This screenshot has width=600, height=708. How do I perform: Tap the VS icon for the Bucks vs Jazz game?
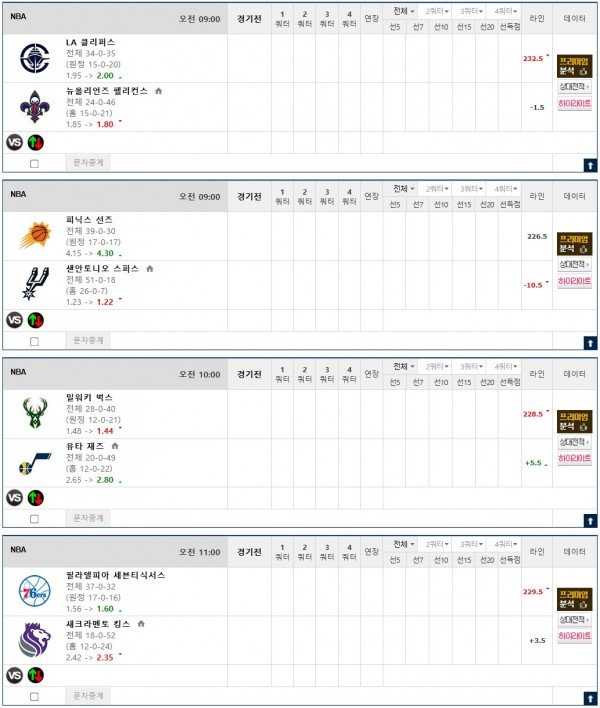[x=14, y=497]
